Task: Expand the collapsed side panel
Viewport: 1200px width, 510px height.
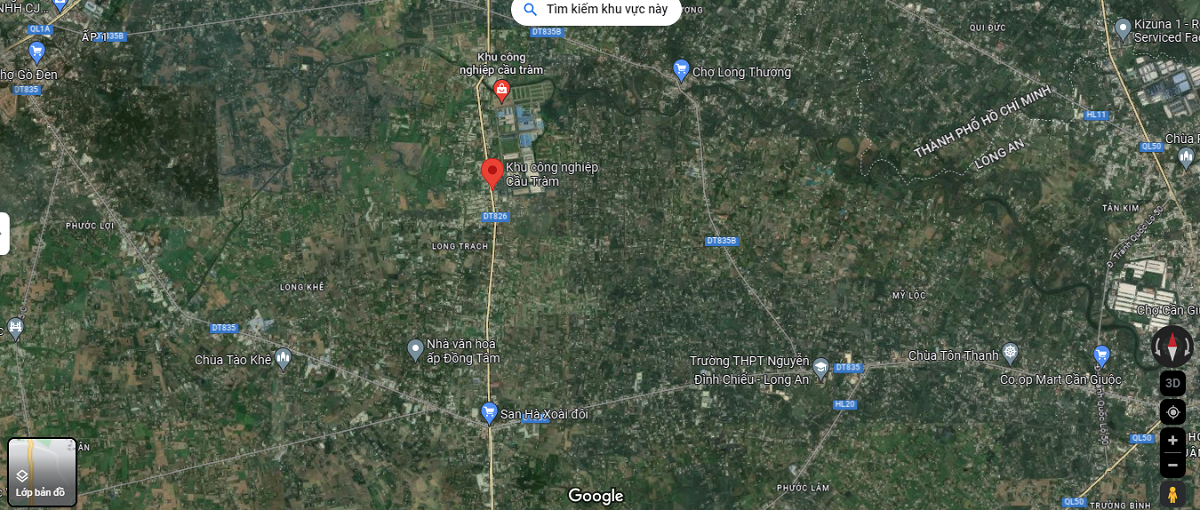Action: point(4,233)
